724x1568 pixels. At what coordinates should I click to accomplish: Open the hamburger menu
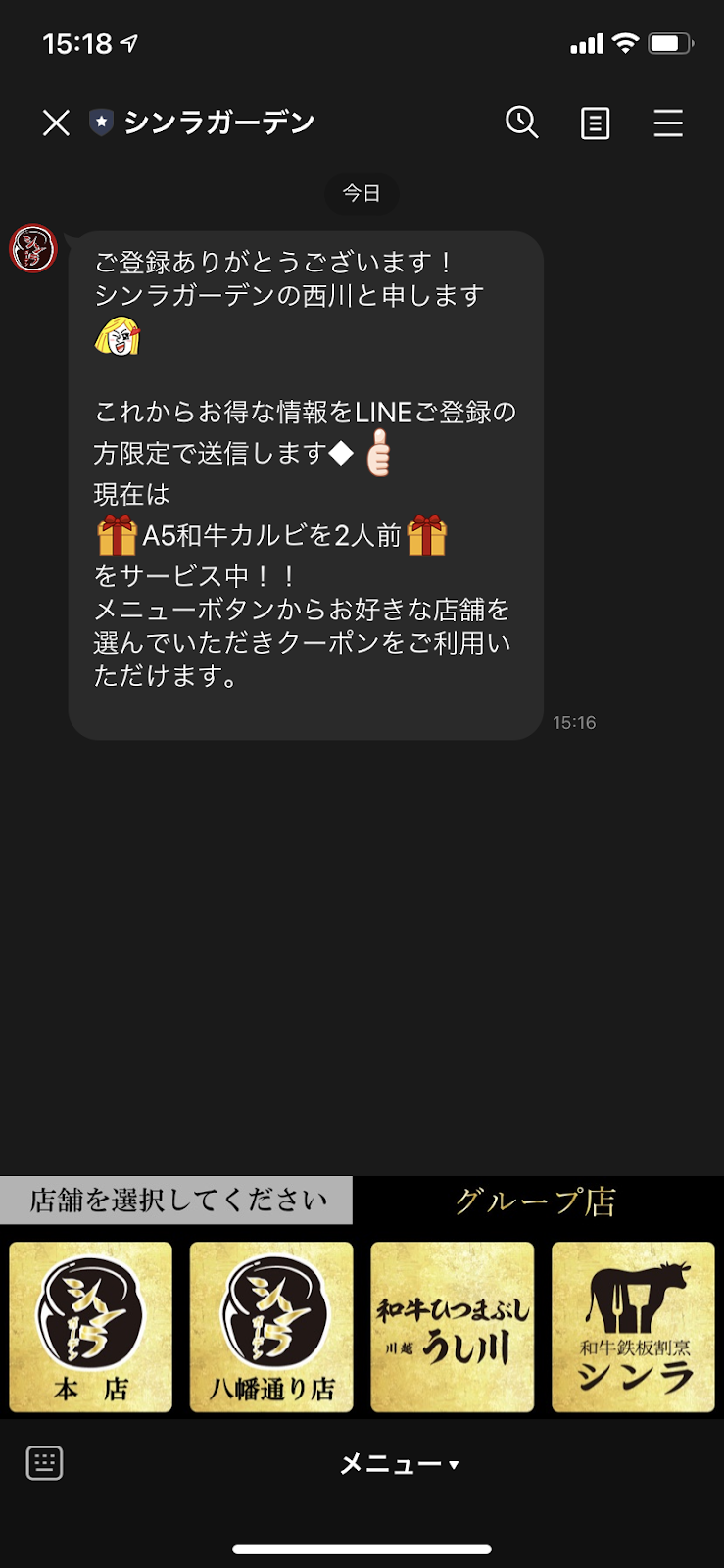668,123
